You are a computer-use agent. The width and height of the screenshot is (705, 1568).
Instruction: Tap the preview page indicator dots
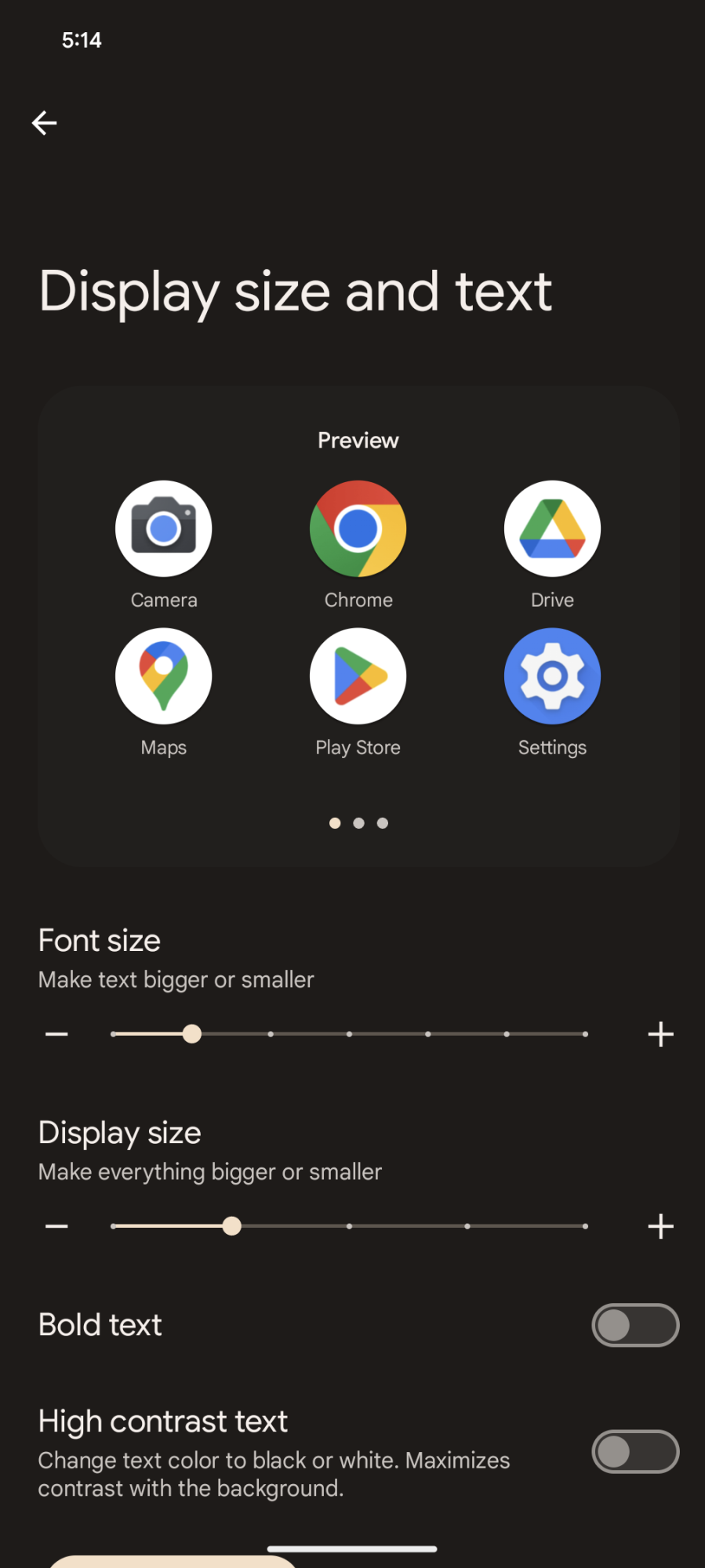pos(358,823)
